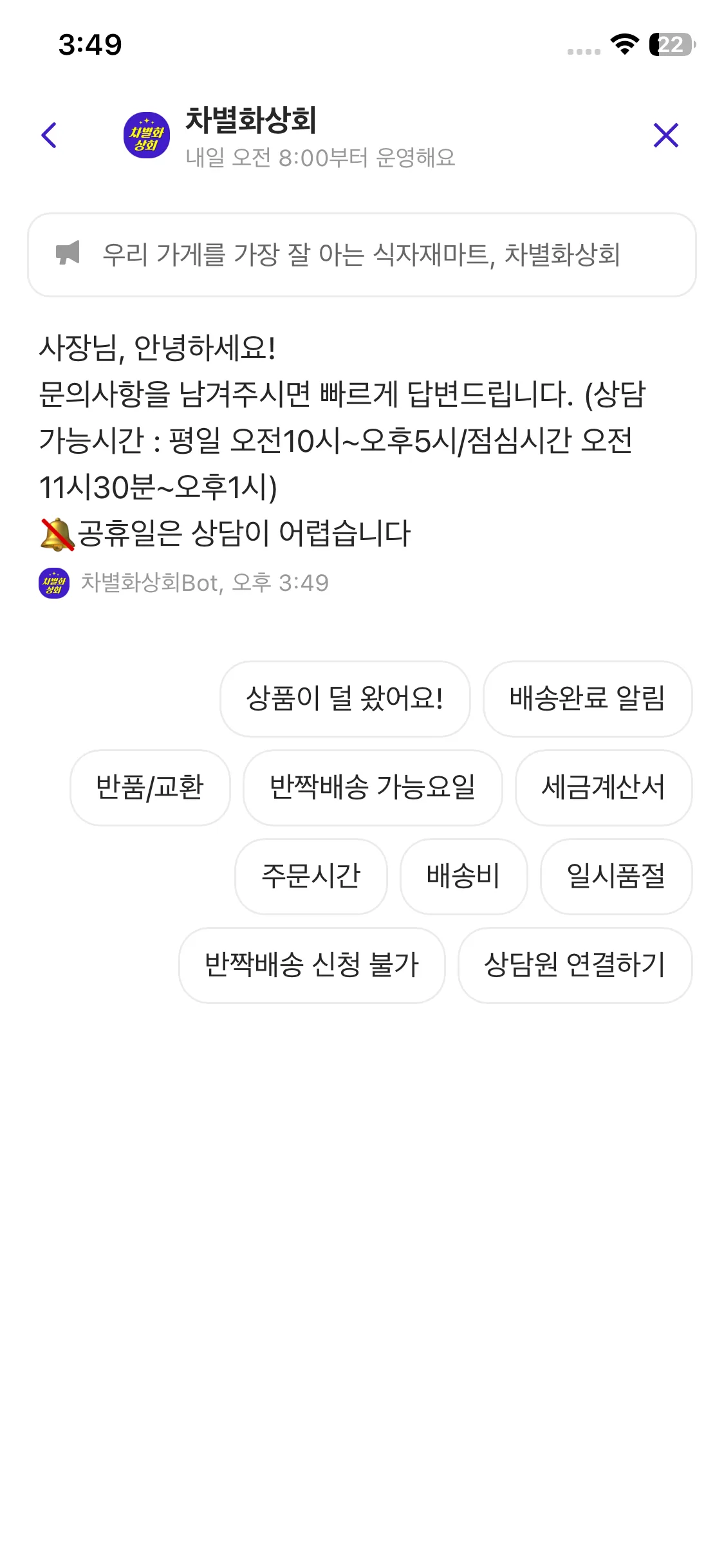Select the 상품이 덜 왔어요! chip
The width and height of the screenshot is (724, 1568).
click(345, 699)
